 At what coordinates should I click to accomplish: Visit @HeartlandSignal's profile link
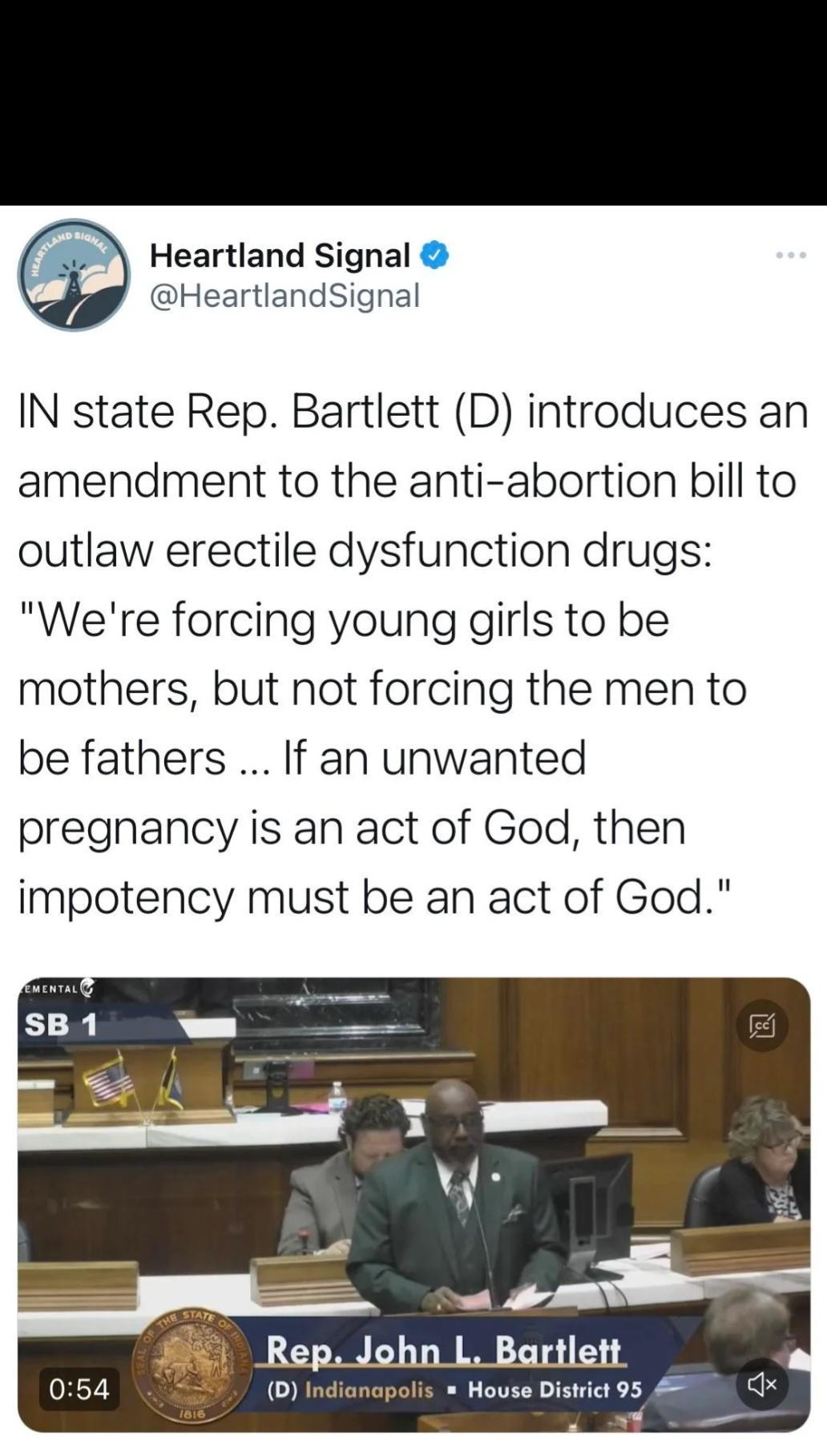pos(284,296)
